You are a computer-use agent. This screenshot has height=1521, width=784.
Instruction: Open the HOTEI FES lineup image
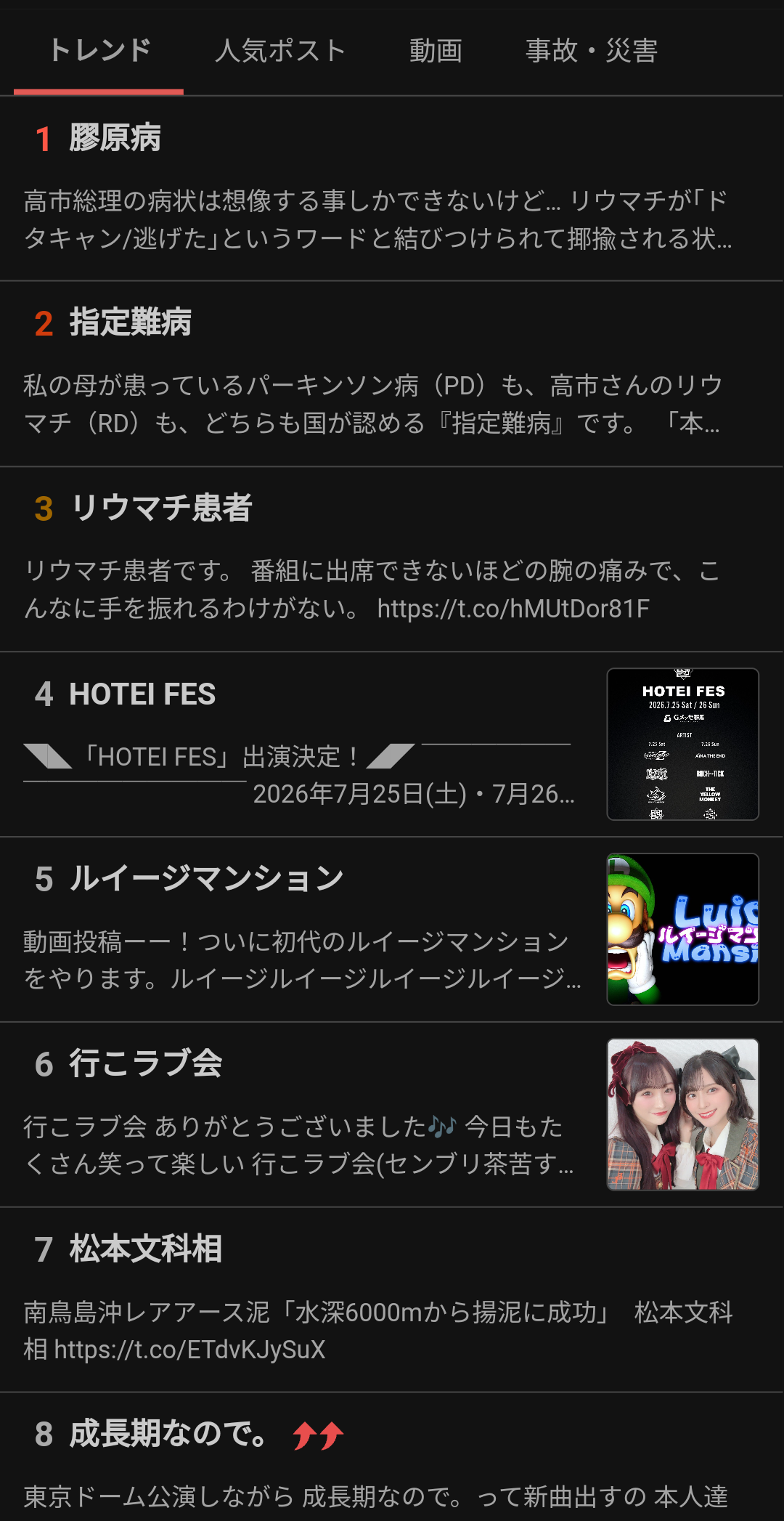coord(682,744)
